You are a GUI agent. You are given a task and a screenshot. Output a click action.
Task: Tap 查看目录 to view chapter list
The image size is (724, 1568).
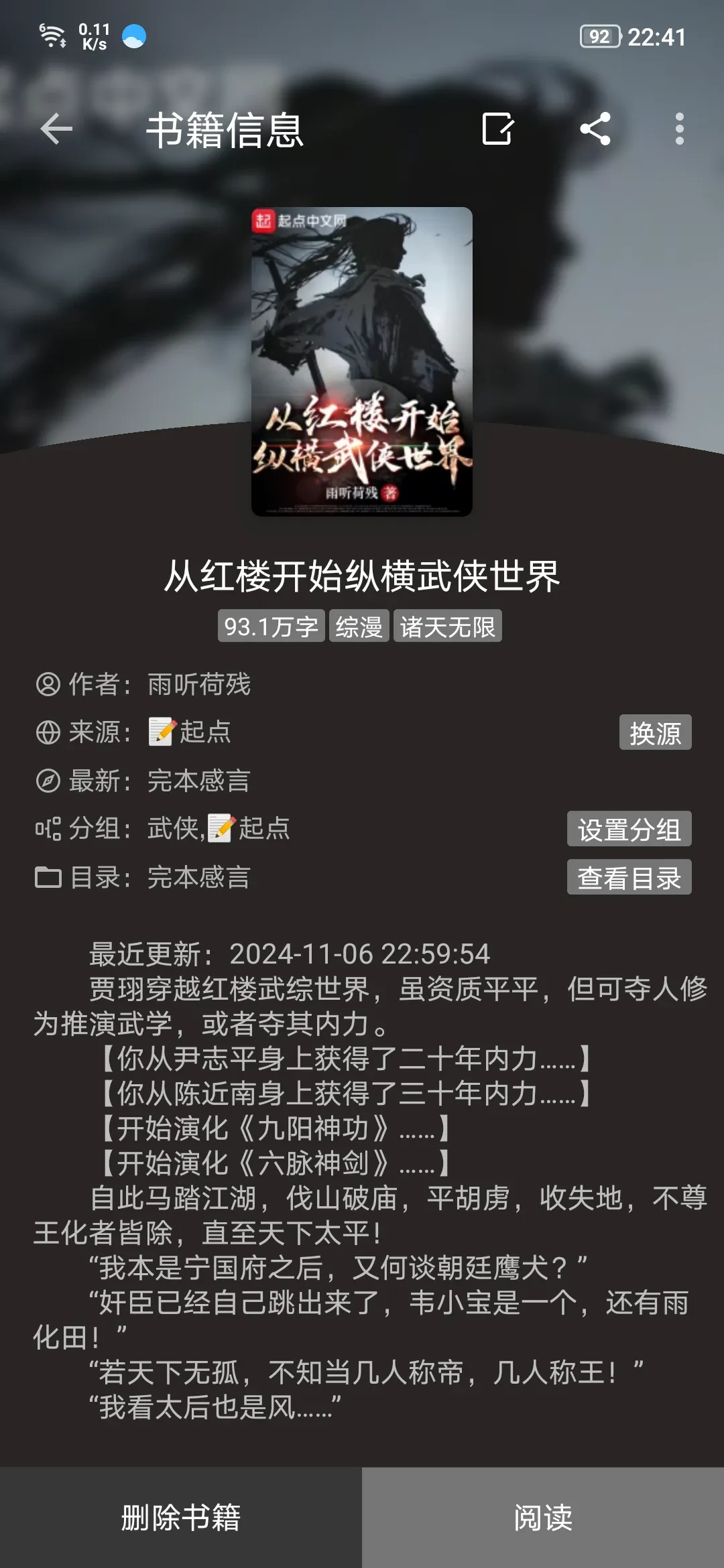(x=629, y=878)
